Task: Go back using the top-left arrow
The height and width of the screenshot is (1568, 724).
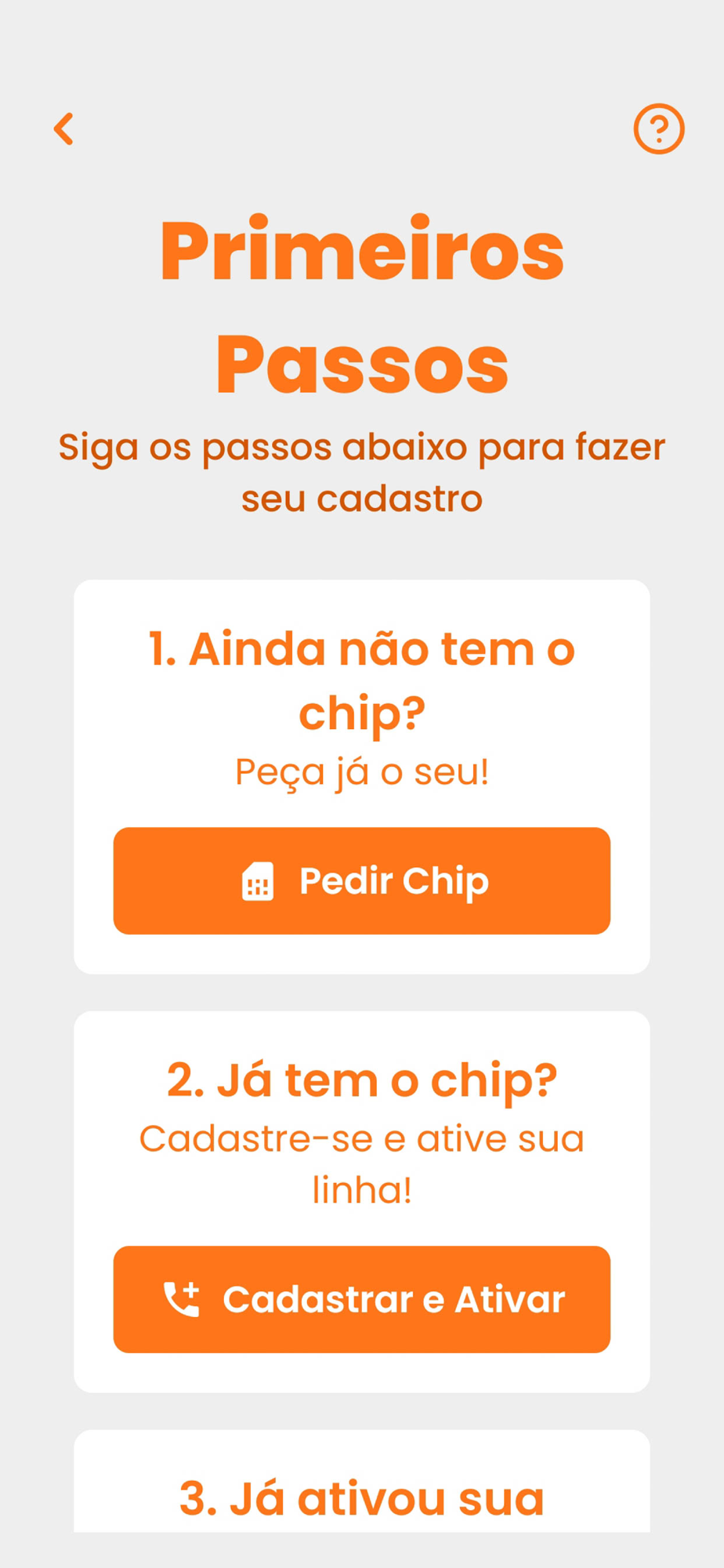Action: click(x=63, y=129)
